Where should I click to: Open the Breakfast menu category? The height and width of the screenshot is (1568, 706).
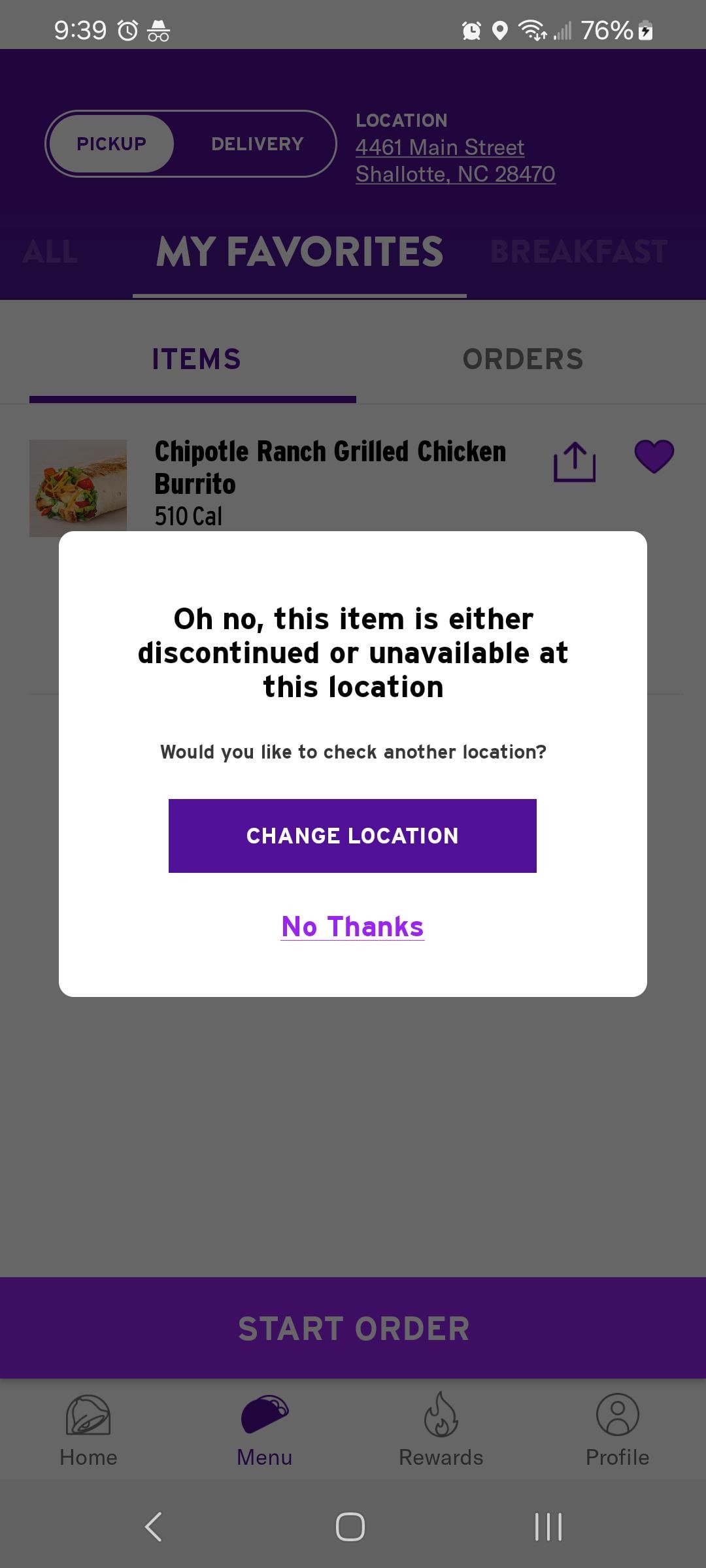click(x=579, y=252)
